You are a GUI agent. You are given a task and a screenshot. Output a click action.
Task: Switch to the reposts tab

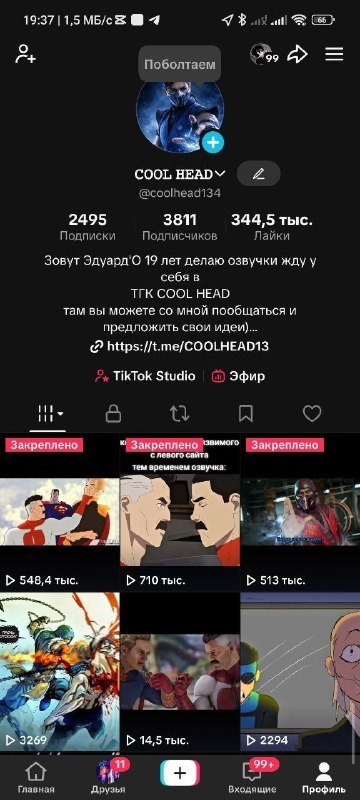179,414
